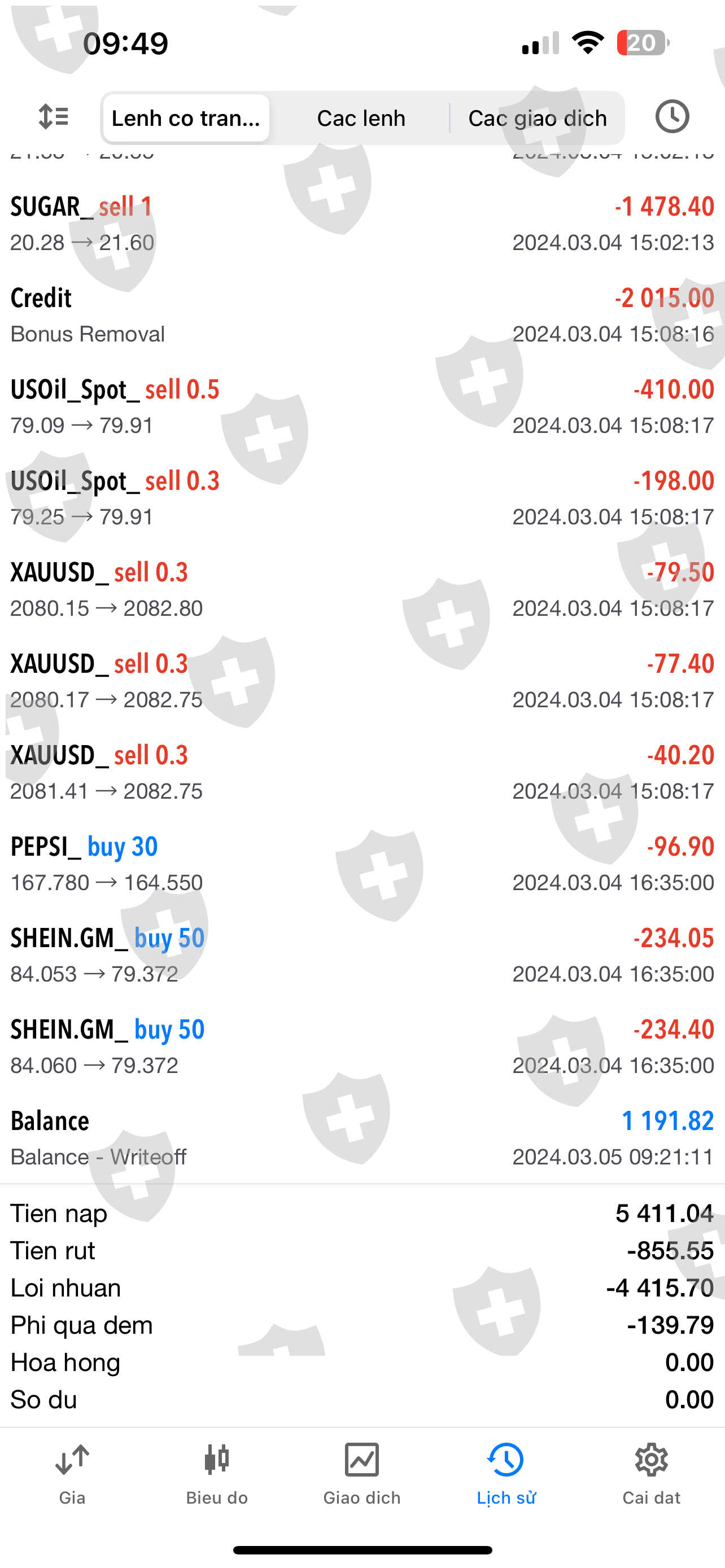725x1568 pixels.
Task: Tap the Lịch sử tab
Action: (x=506, y=1474)
